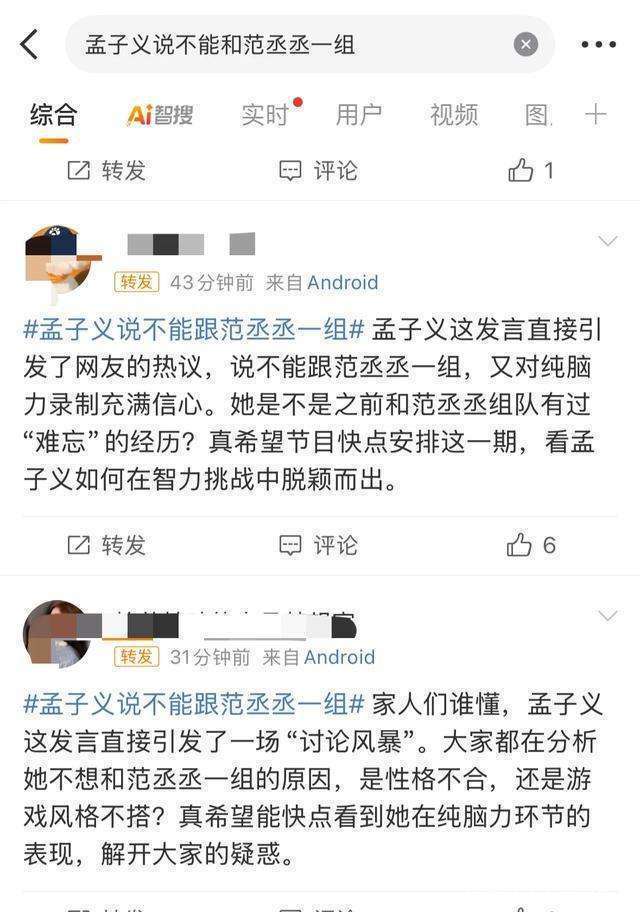
Task: Open the three-dot overflow menu
Action: [x=599, y=44]
